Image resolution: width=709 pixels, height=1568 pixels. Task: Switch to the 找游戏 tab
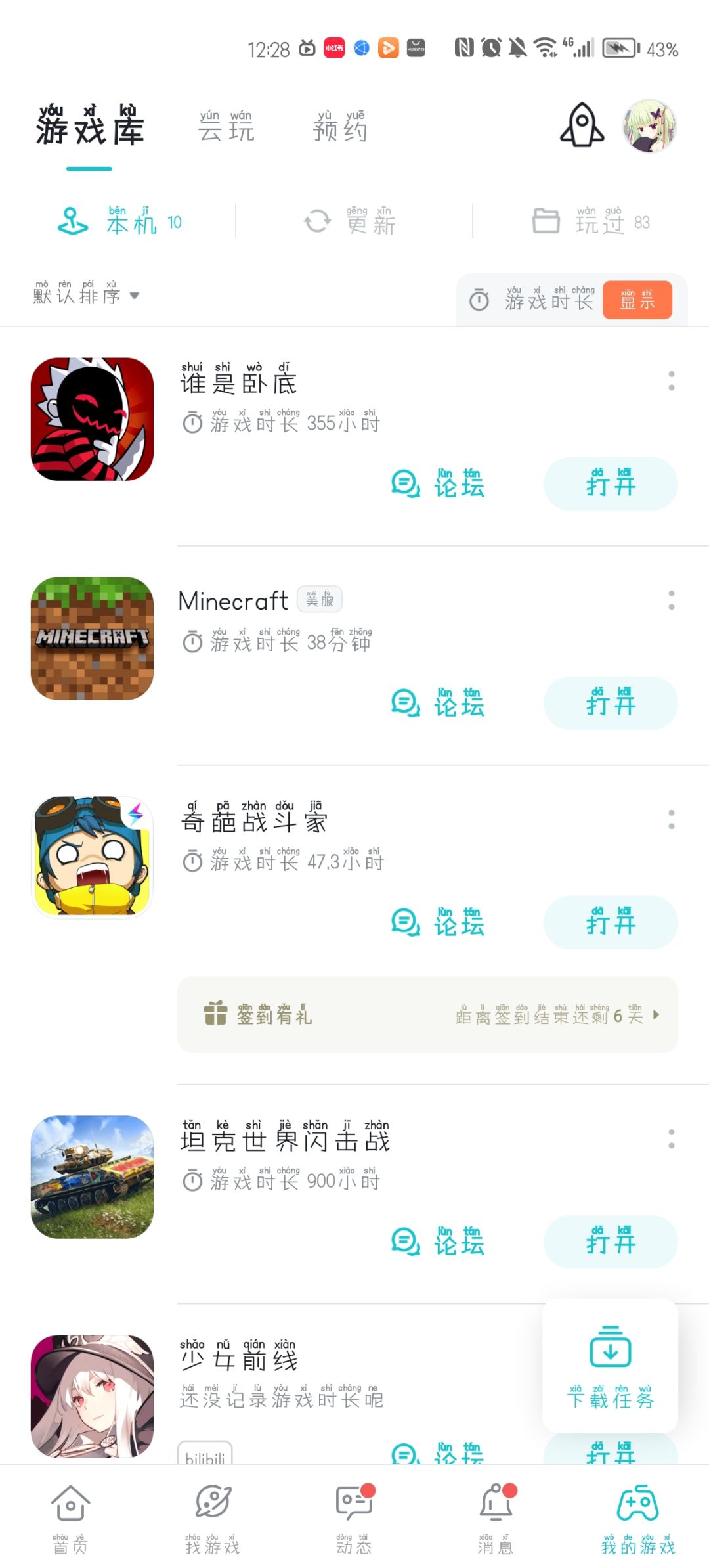[x=213, y=1518]
